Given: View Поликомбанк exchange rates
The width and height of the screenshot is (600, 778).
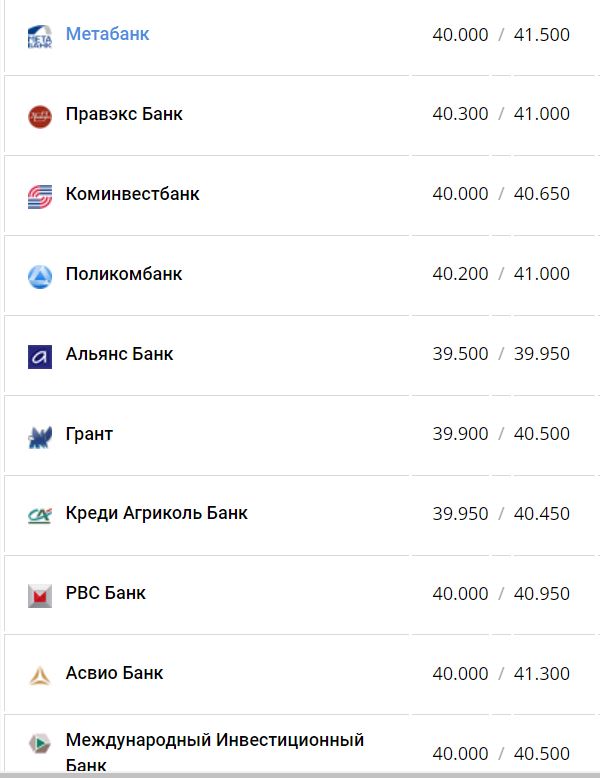Looking at the screenshot, I should 124,274.
